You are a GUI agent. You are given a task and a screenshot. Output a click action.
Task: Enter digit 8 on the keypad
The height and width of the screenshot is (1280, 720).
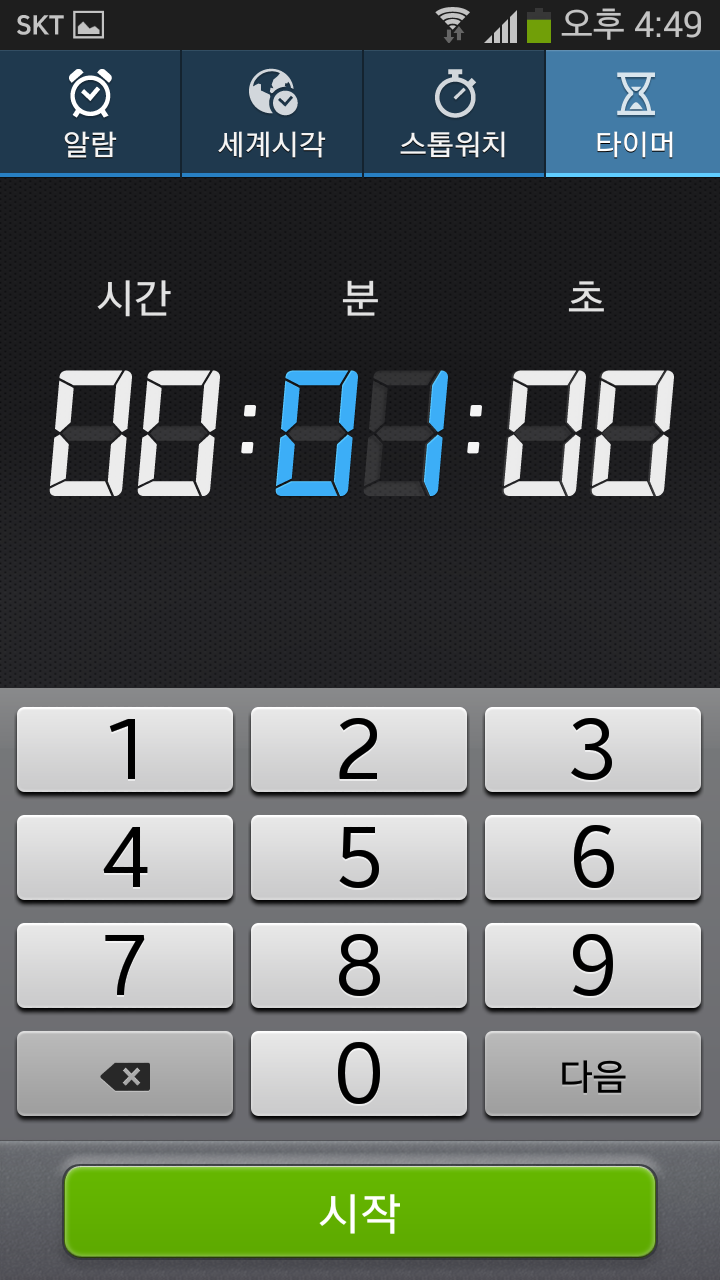(x=359, y=966)
